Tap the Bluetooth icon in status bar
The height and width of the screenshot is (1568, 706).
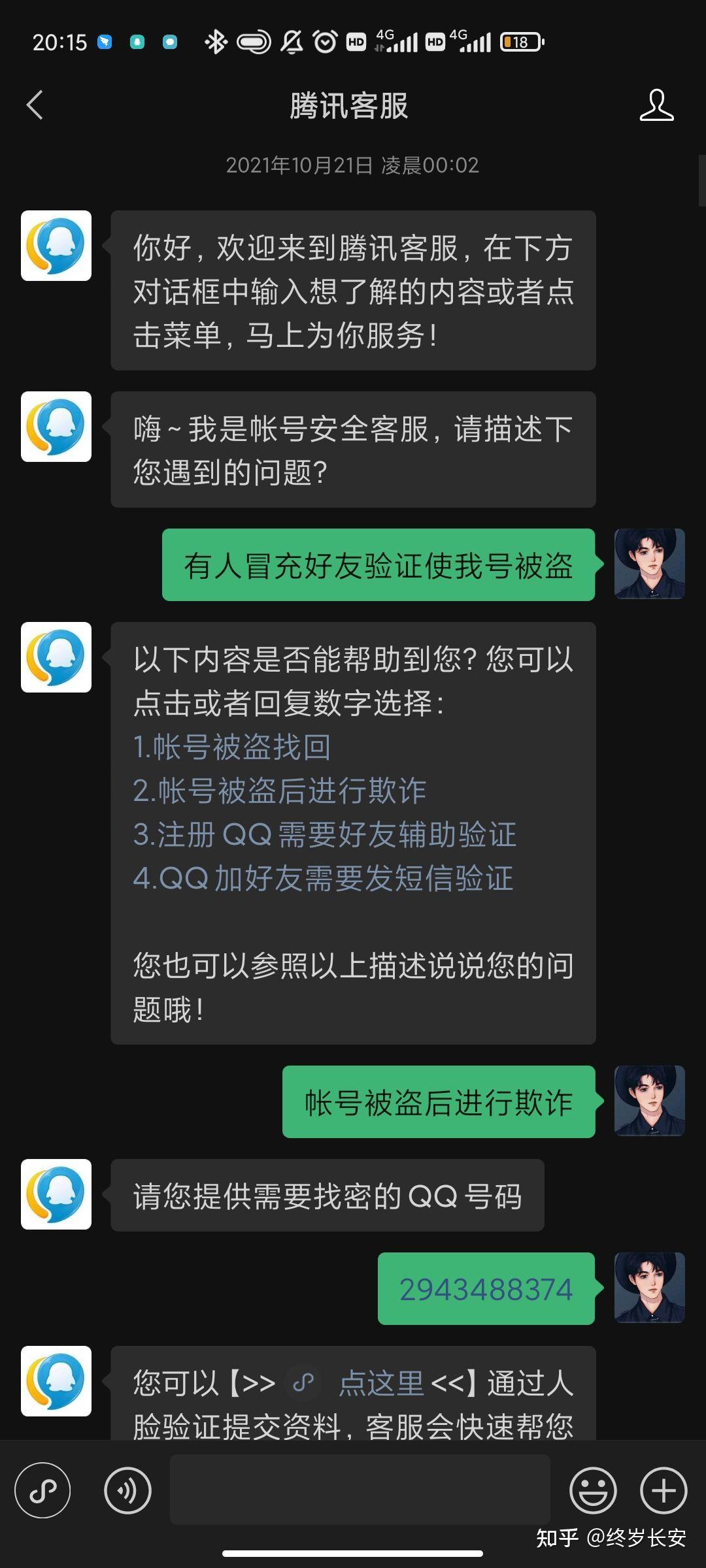coord(214,41)
